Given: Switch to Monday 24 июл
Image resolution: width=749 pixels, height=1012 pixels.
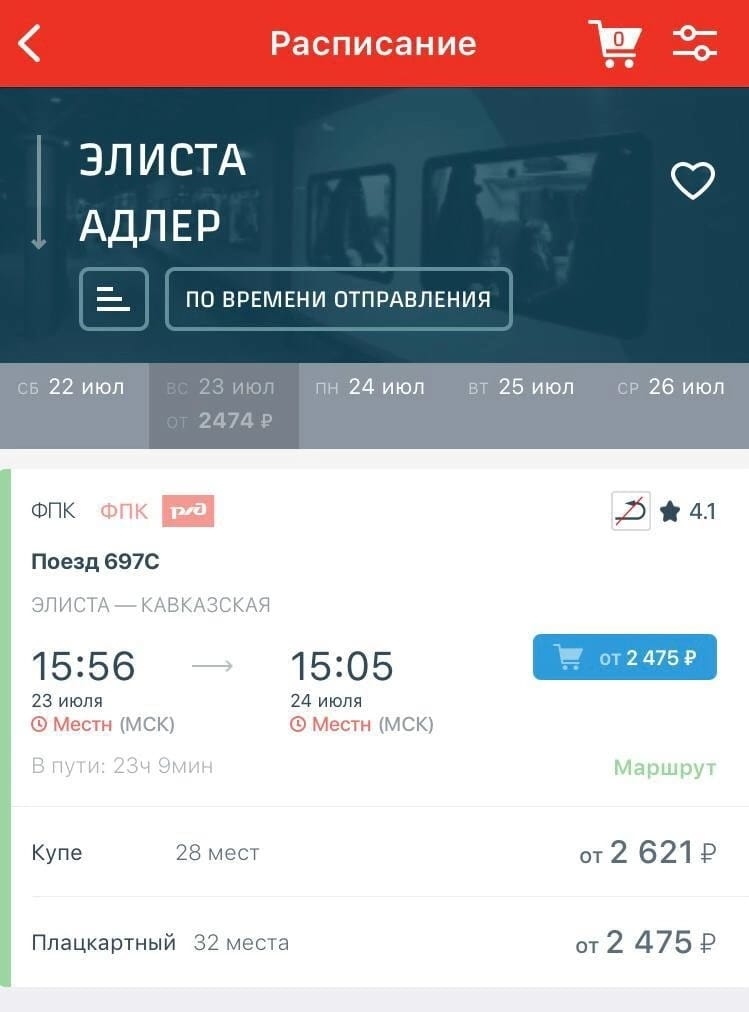Looking at the screenshot, I should [x=370, y=388].
